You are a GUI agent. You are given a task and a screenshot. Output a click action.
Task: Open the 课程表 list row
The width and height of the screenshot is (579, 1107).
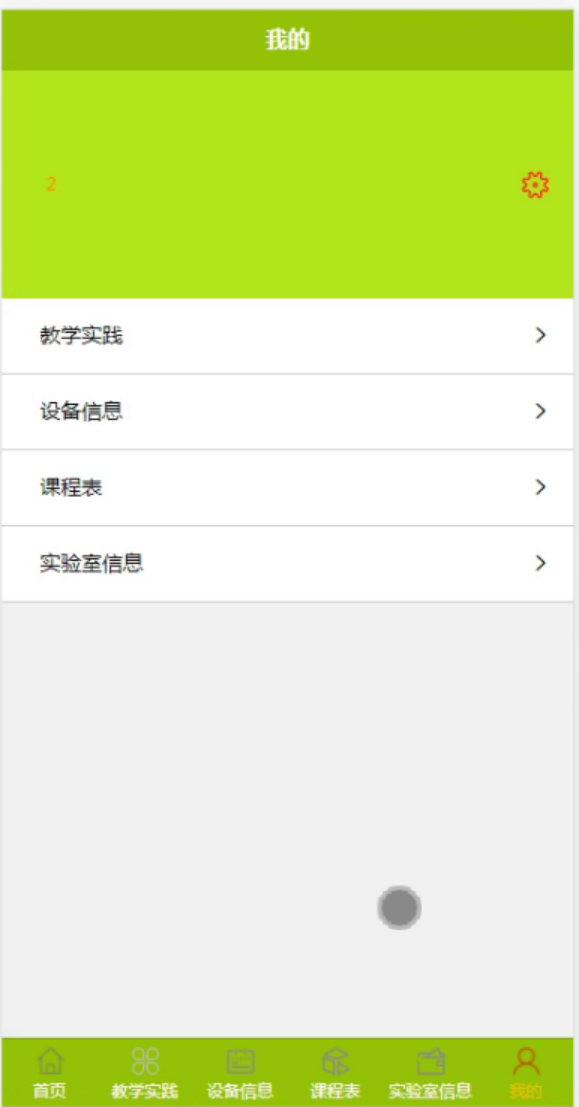[287, 488]
